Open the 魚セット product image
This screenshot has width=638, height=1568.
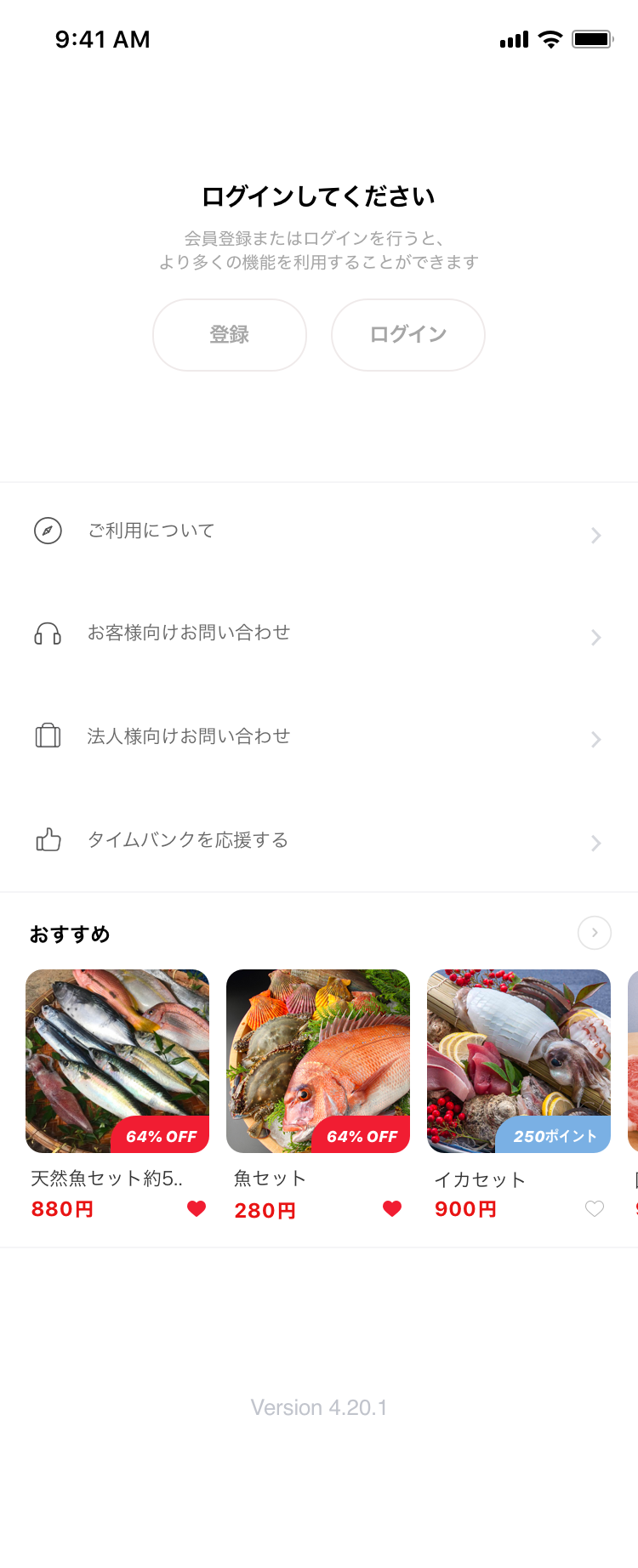pyautogui.click(x=318, y=1061)
